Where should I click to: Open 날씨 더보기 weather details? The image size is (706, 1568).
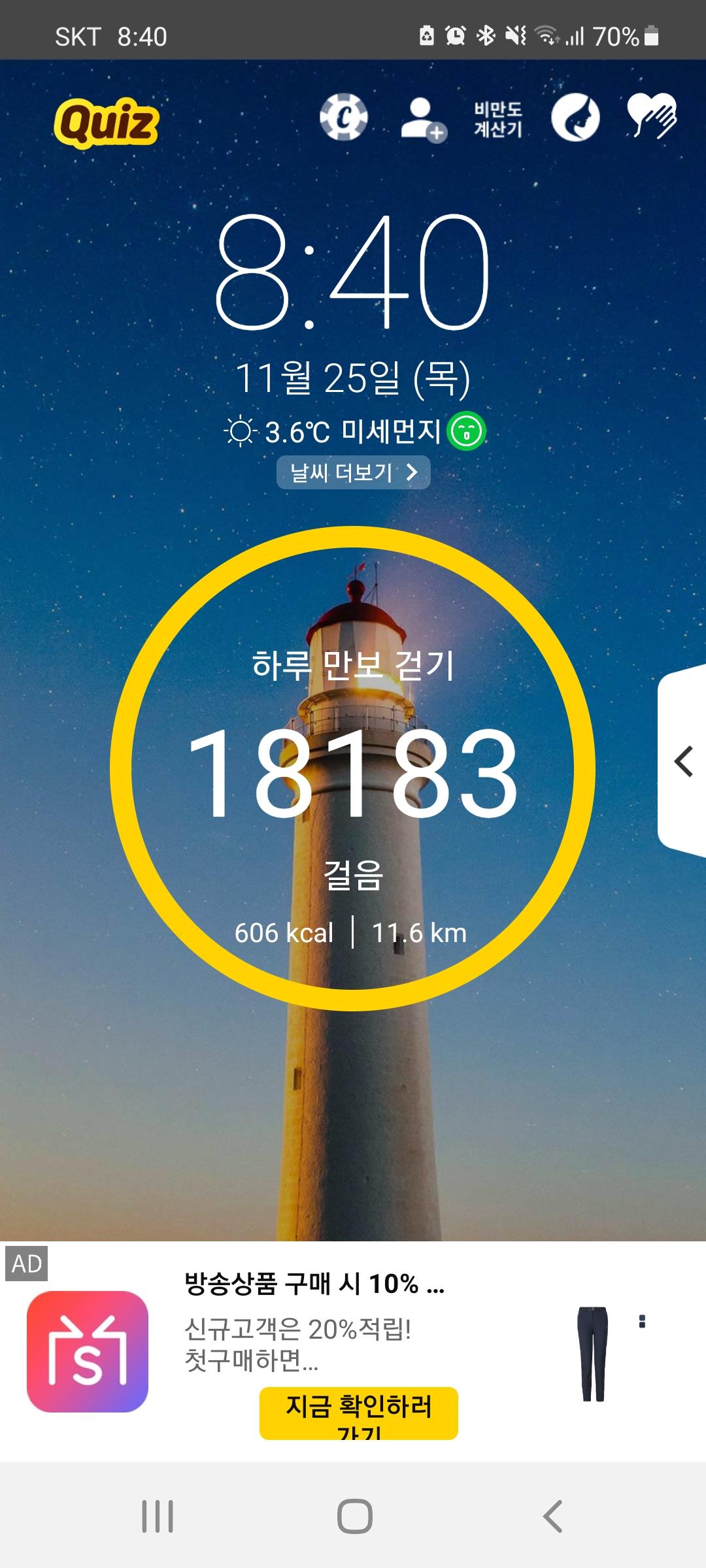click(353, 472)
